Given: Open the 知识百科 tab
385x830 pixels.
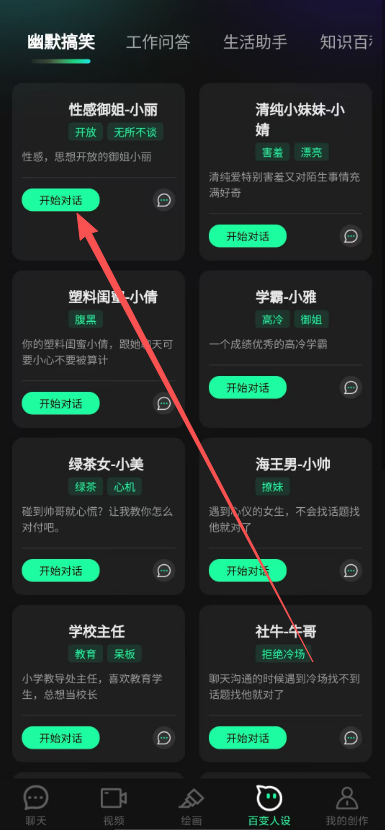Looking at the screenshot, I should [x=352, y=42].
